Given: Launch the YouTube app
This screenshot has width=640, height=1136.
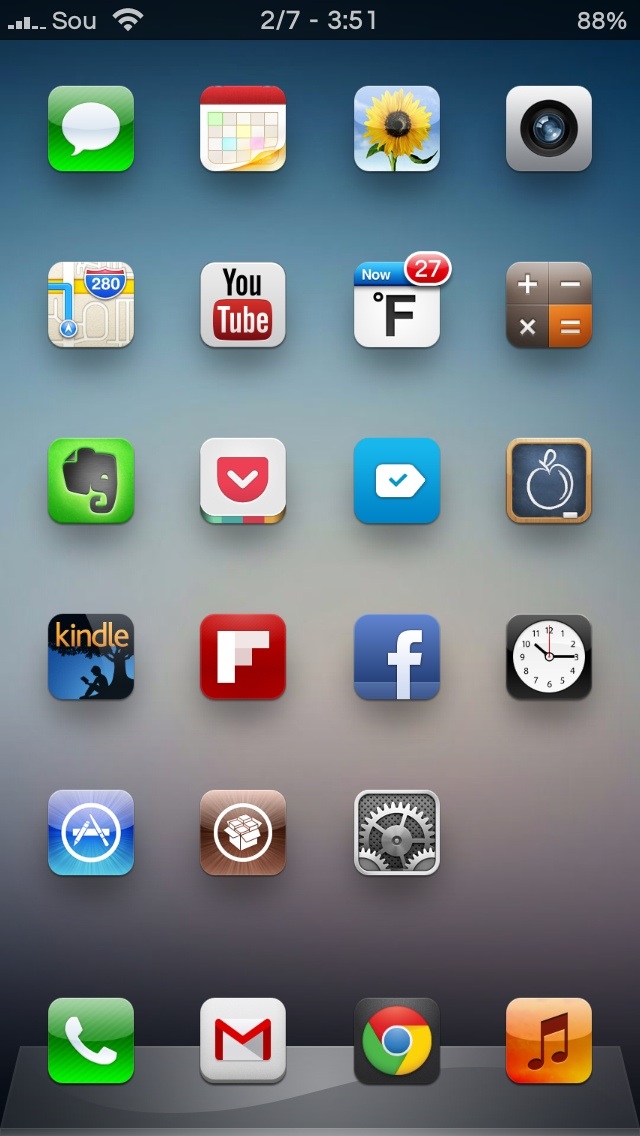Looking at the screenshot, I should [243, 305].
